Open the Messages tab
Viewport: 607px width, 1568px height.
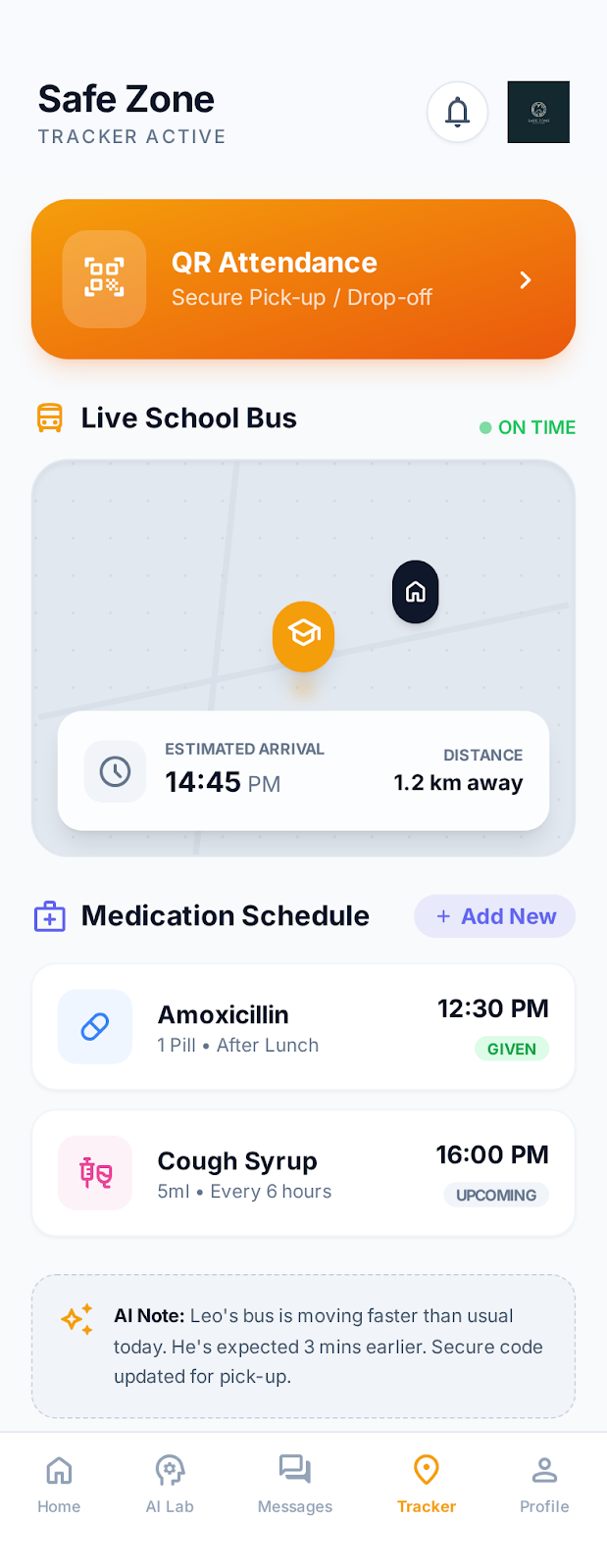point(295,1484)
